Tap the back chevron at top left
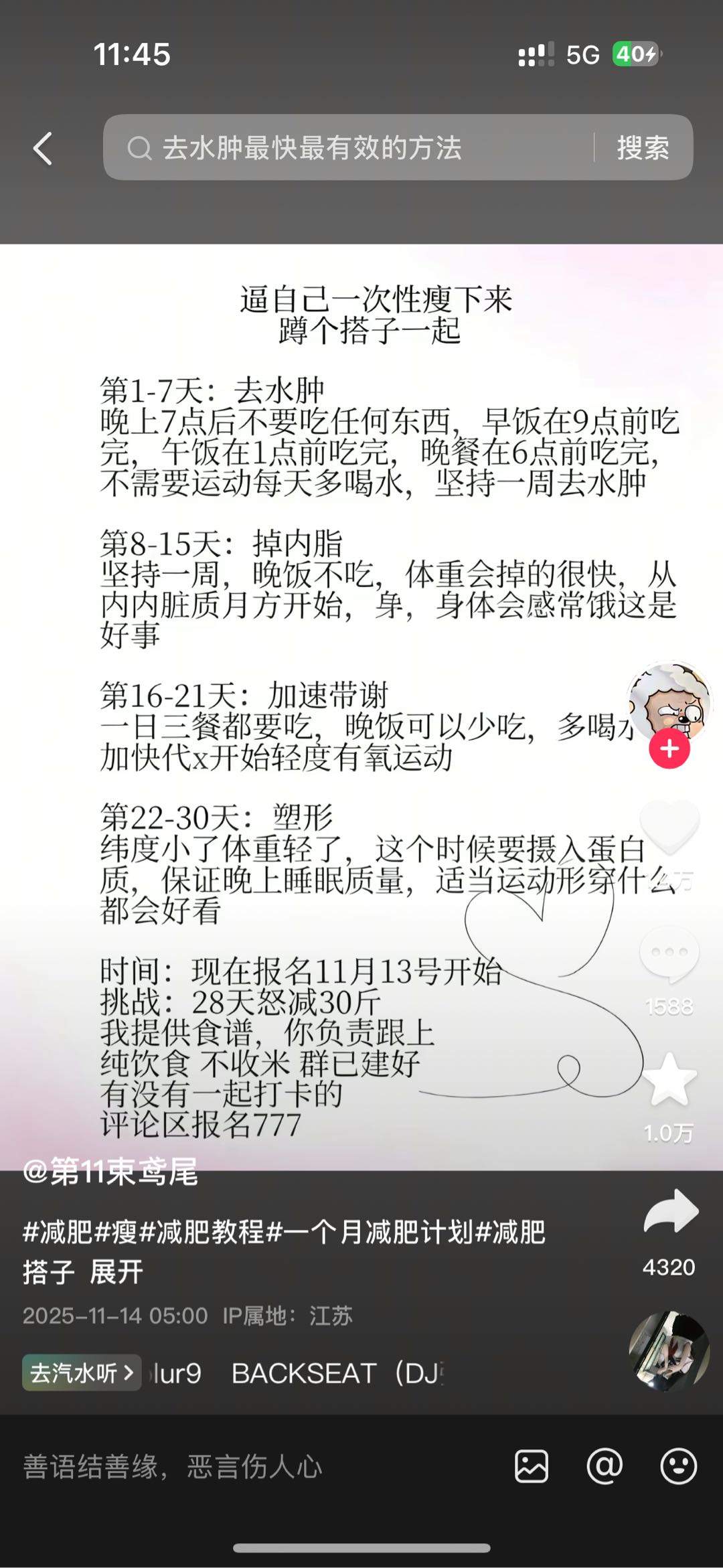The width and height of the screenshot is (723, 1568). [42, 149]
